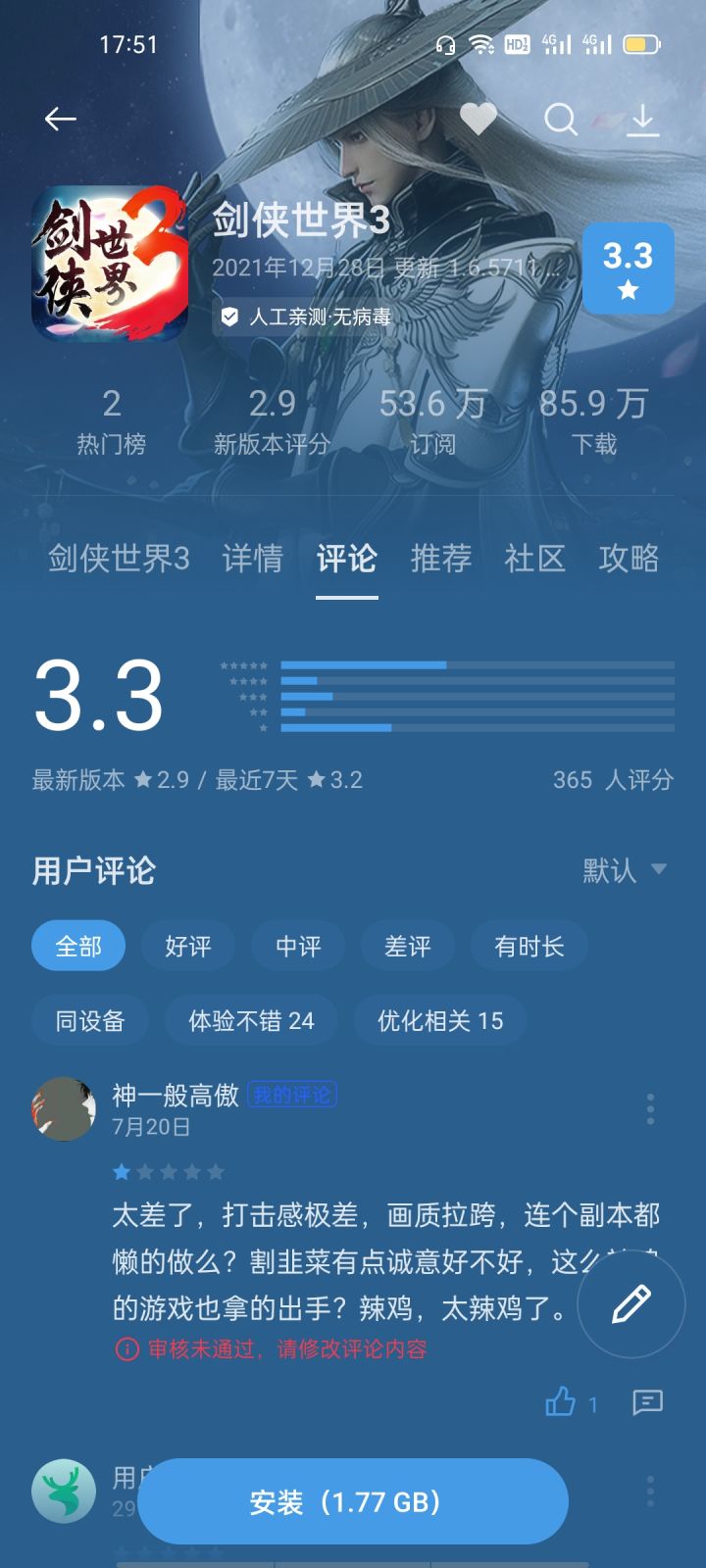Screen dimensions: 706x1568
Task: Go back with the arrow at top left
Action: tap(59, 118)
